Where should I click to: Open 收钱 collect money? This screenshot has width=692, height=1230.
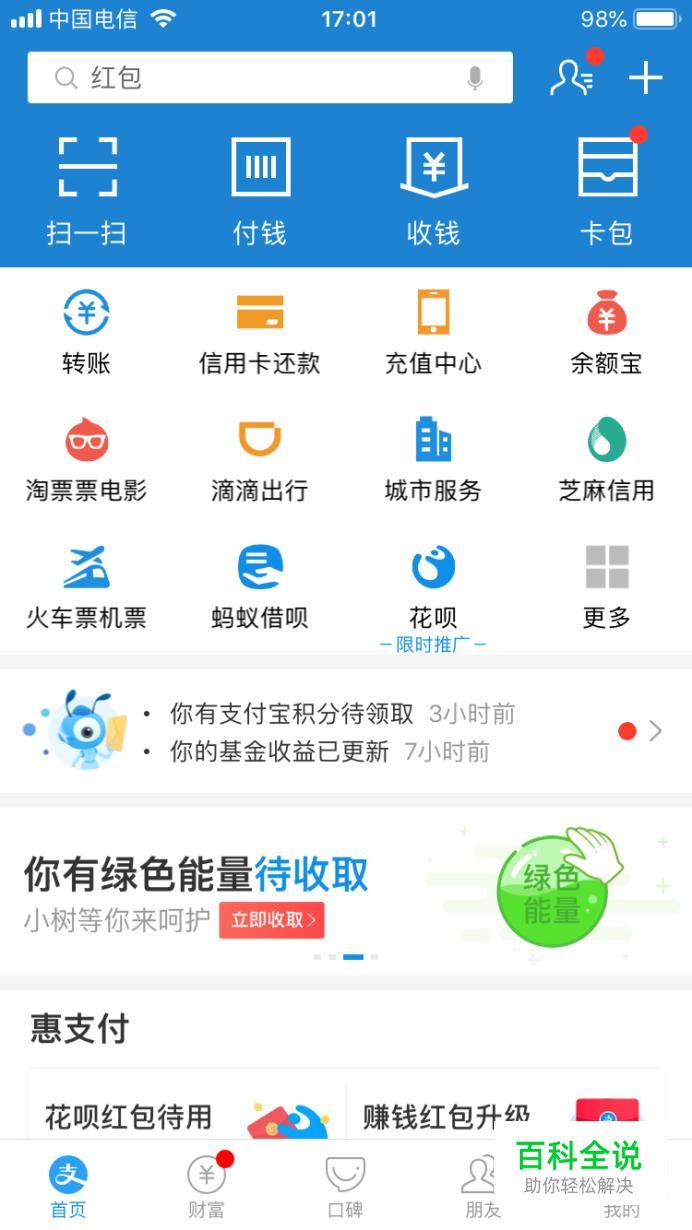coord(433,190)
